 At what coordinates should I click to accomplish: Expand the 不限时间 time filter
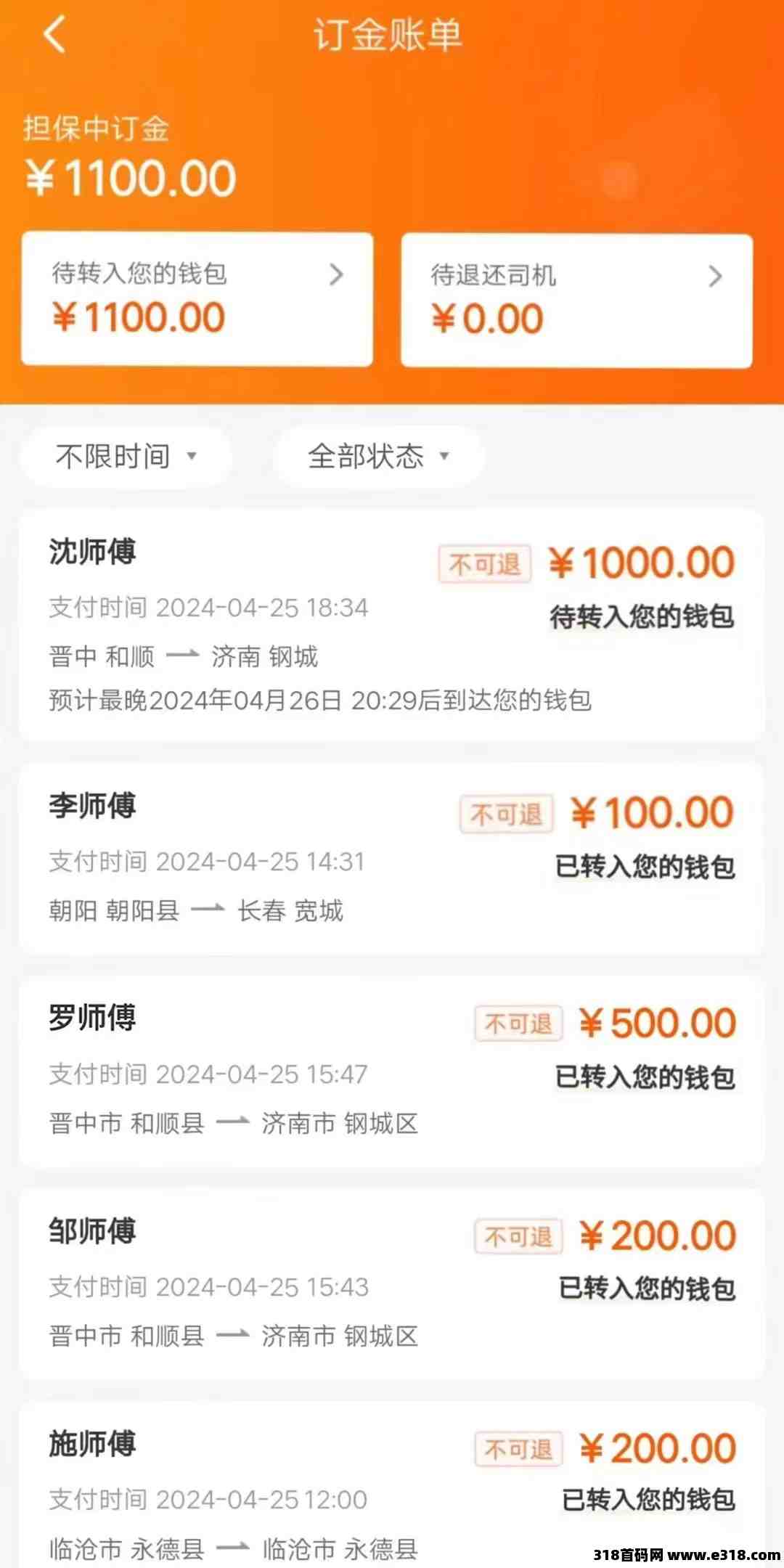(x=126, y=456)
